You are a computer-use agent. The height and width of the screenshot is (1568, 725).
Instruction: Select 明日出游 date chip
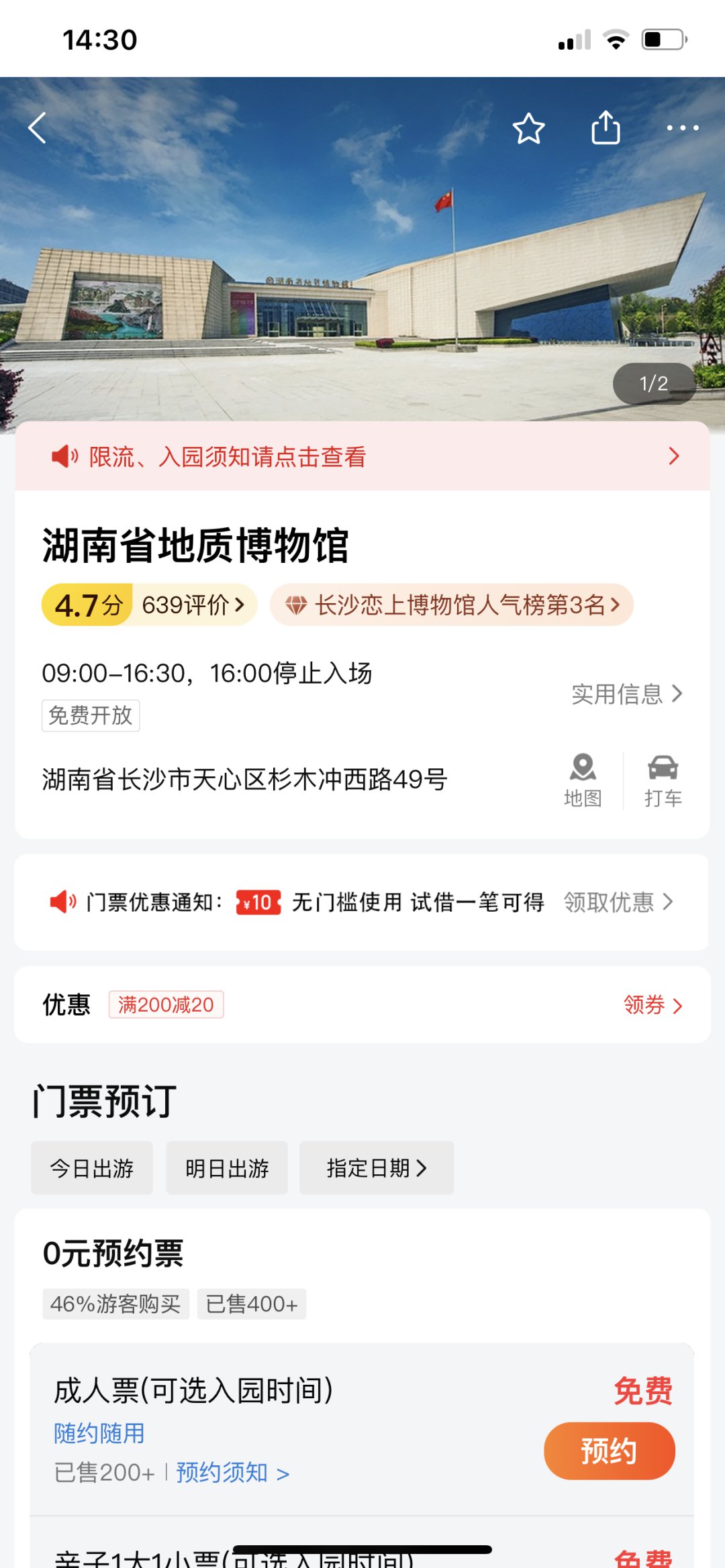(227, 1168)
